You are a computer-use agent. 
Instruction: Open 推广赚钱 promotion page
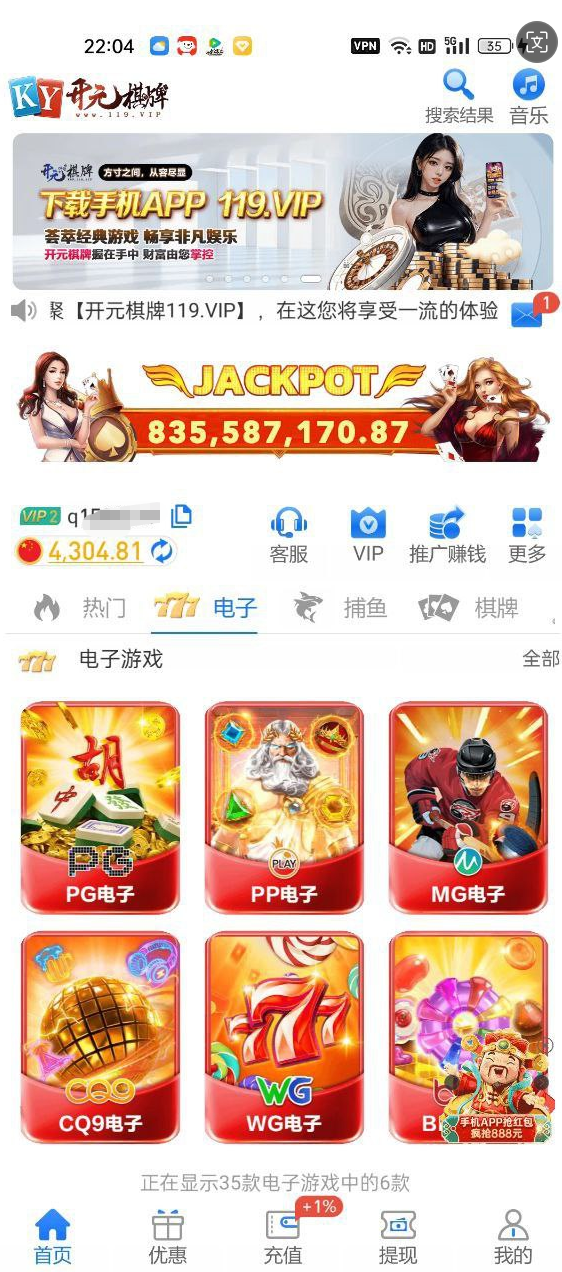447,535
